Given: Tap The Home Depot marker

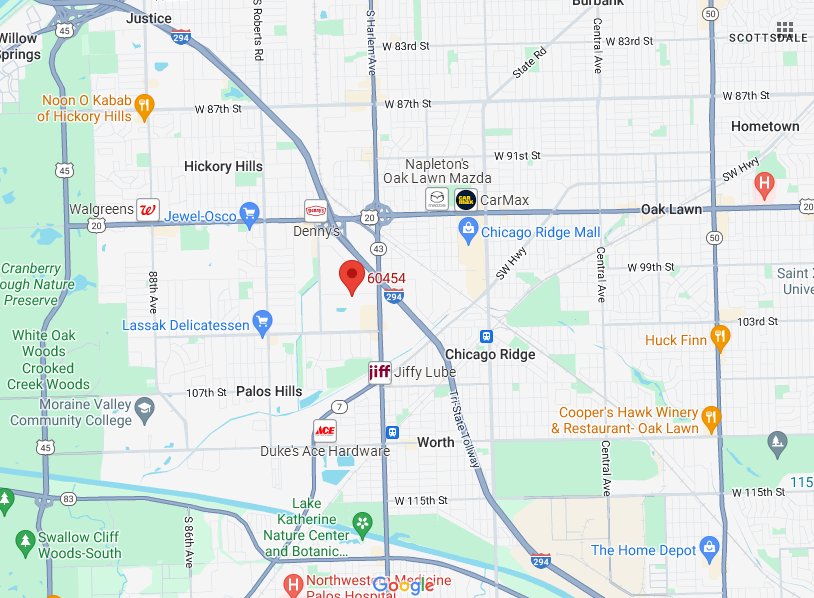Looking at the screenshot, I should (x=709, y=548).
